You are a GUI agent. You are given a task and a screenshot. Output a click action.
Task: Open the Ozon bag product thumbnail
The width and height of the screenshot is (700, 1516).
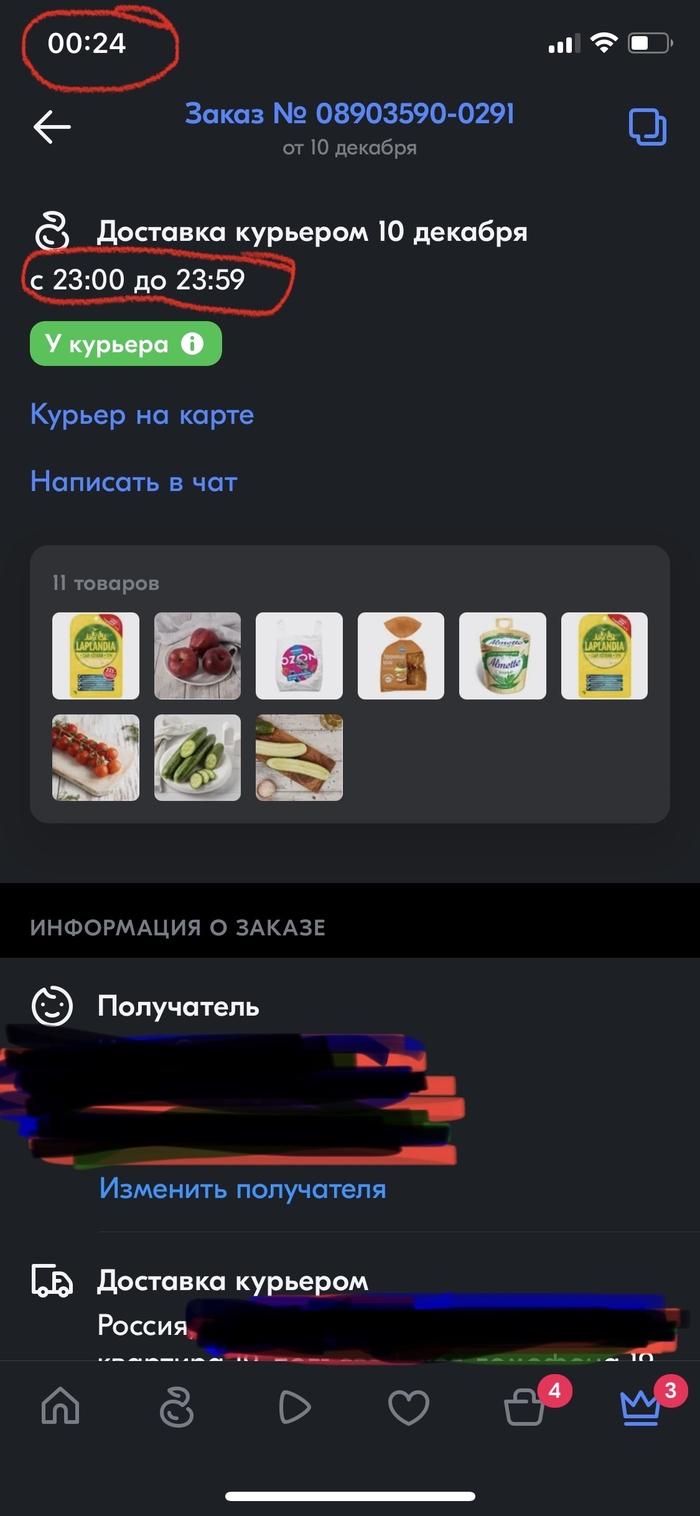coord(299,656)
